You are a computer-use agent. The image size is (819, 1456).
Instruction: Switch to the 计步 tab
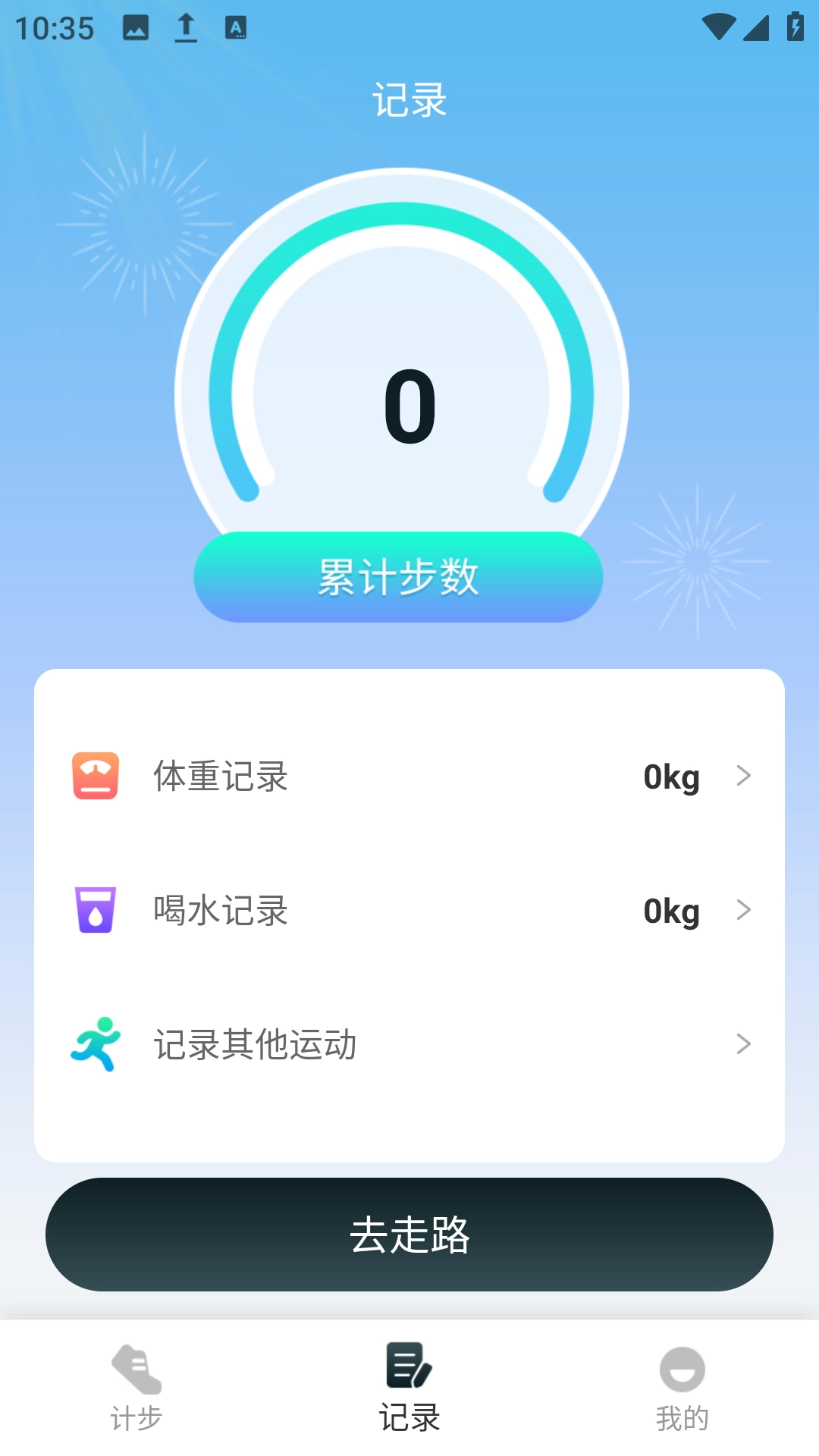click(136, 1395)
